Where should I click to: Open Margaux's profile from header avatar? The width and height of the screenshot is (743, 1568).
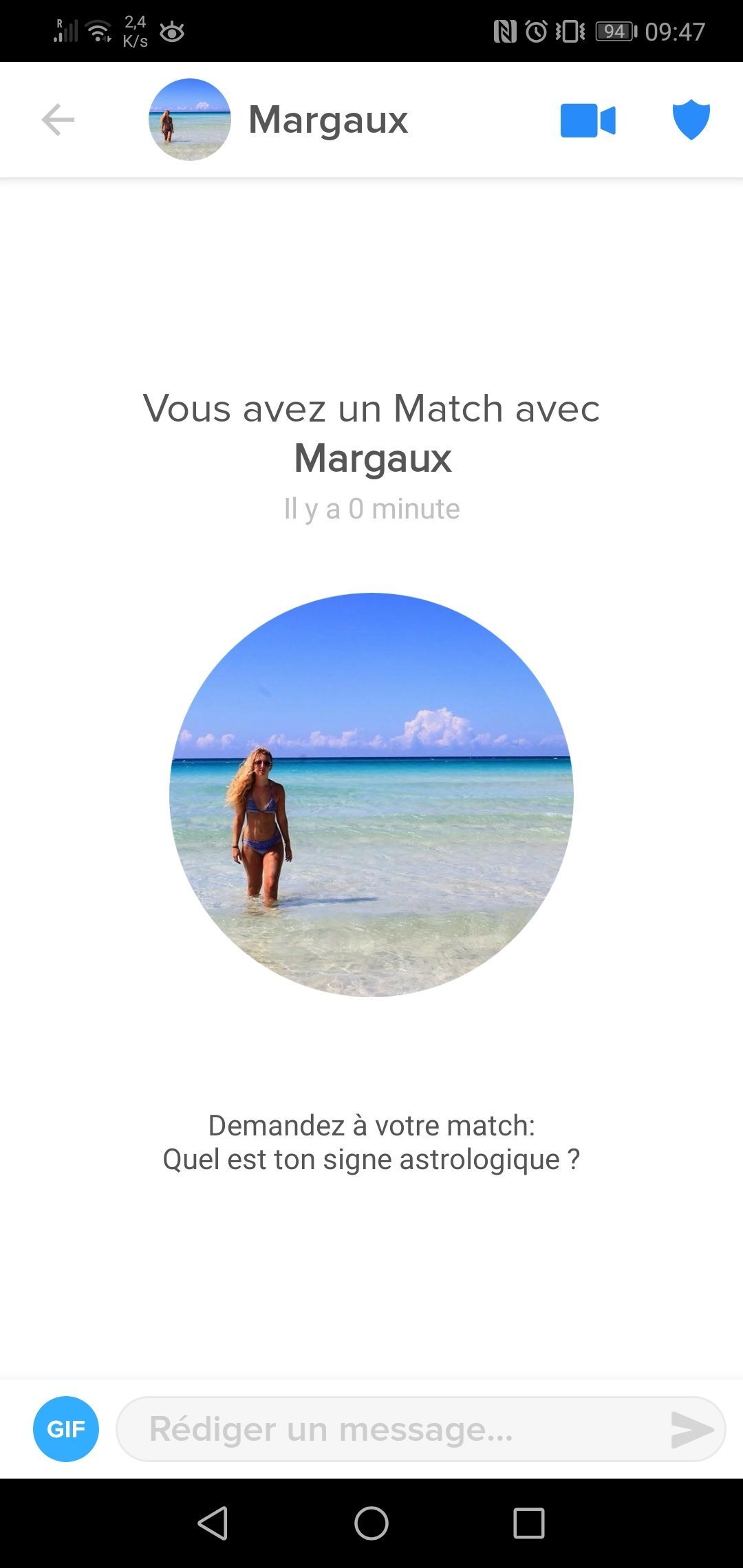pos(190,120)
